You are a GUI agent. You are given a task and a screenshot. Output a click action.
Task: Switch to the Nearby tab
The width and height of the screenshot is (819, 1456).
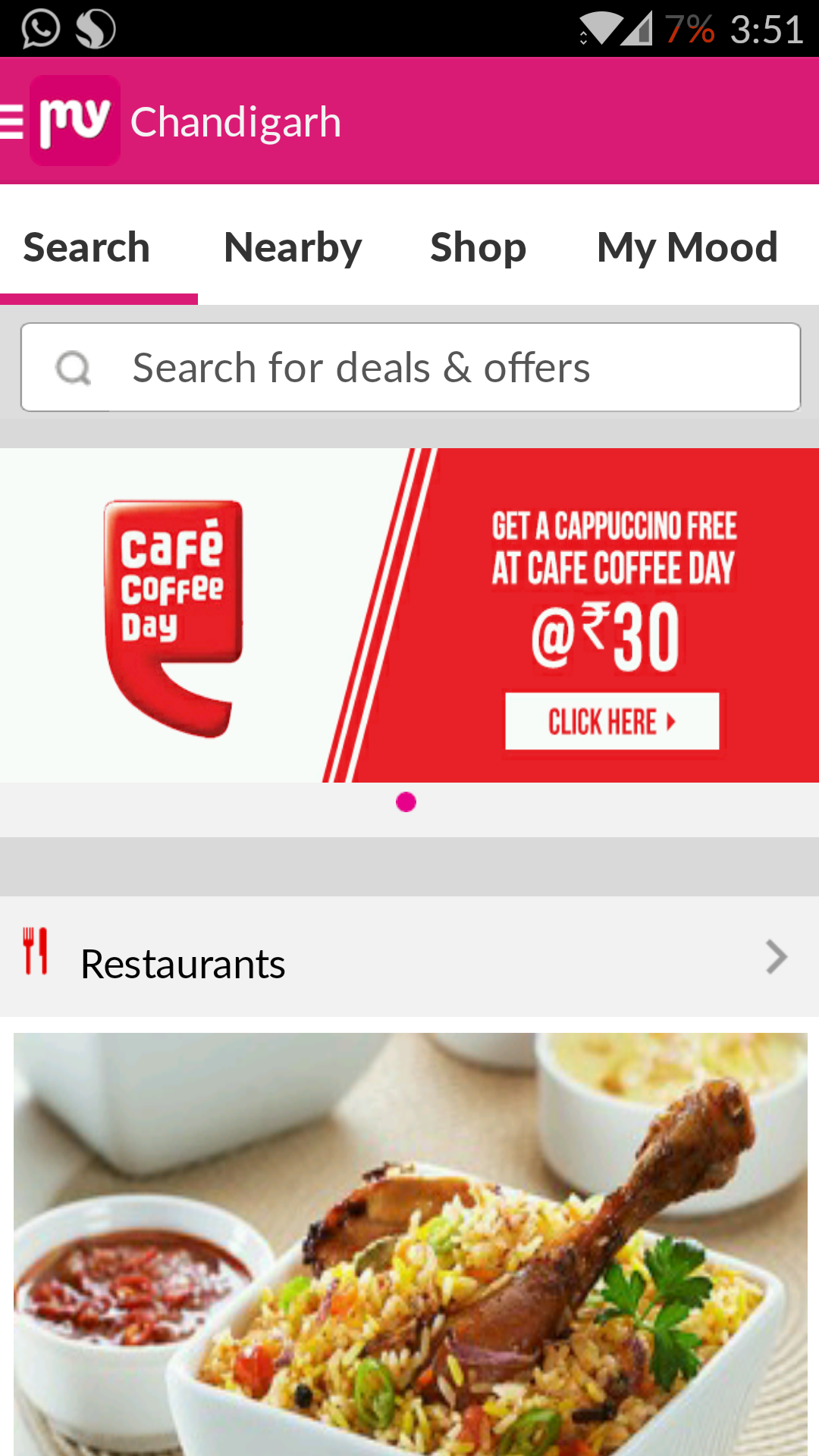(x=293, y=247)
